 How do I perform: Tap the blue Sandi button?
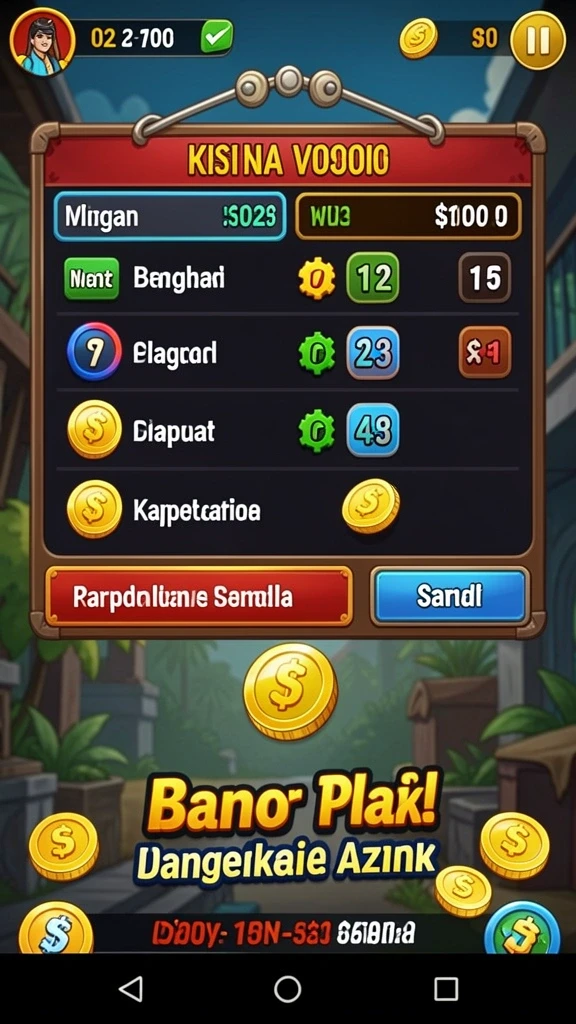tap(450, 596)
